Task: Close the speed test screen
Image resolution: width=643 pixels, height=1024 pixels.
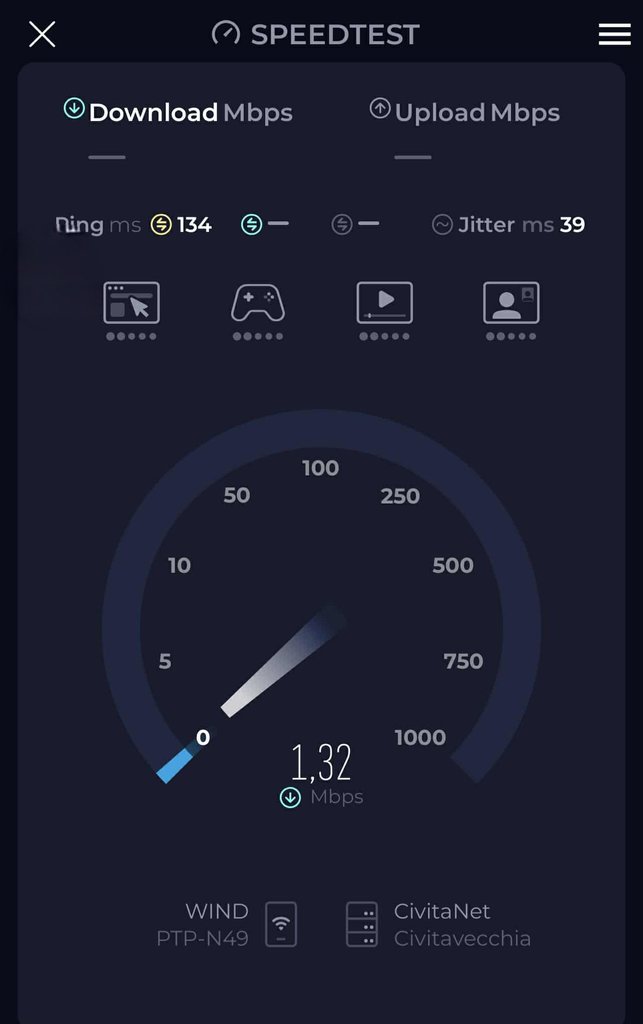Action: pos(42,34)
